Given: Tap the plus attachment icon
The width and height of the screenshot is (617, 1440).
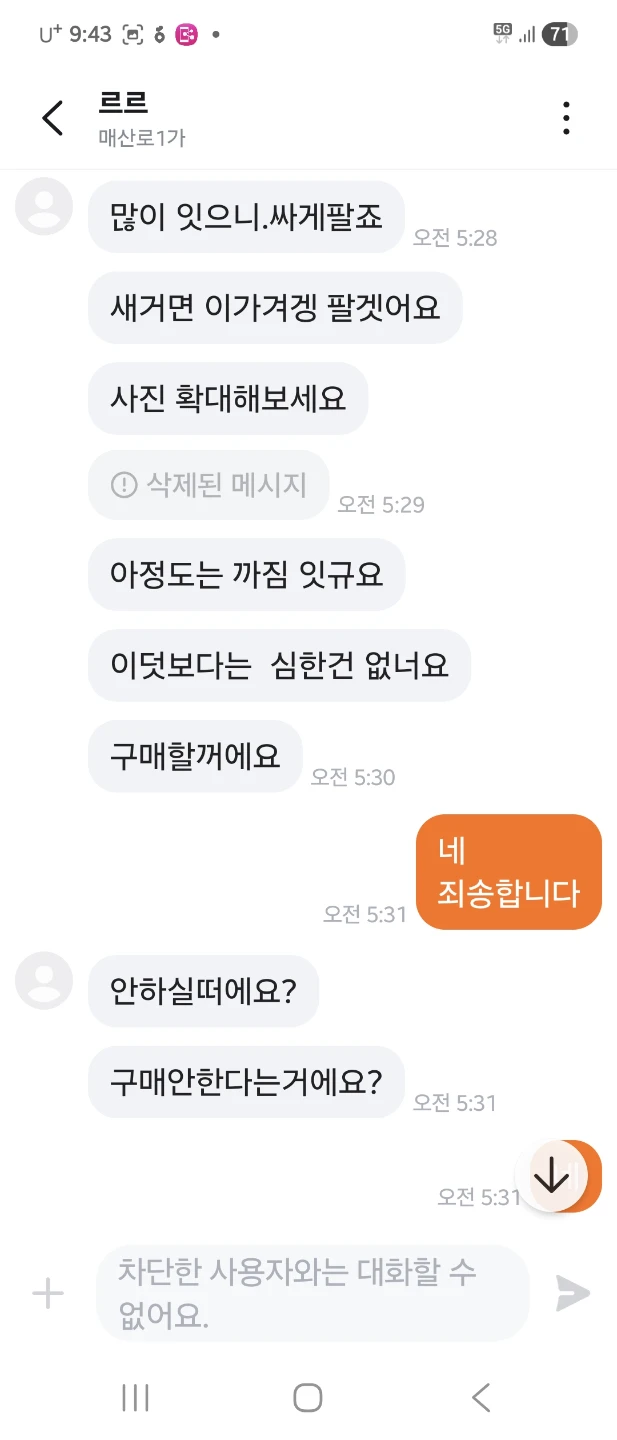Looking at the screenshot, I should [48, 1294].
